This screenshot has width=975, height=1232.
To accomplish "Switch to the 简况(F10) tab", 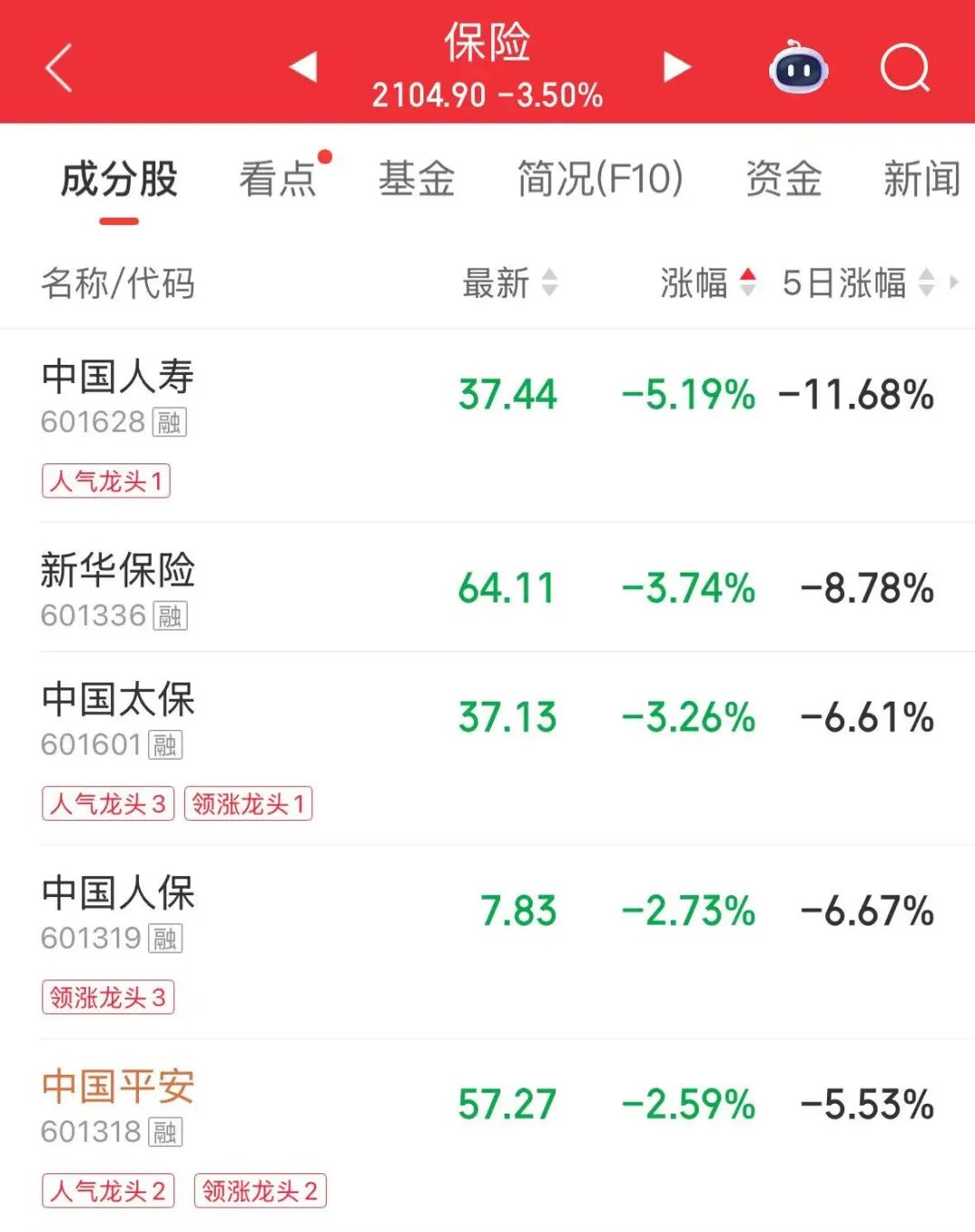I will (x=599, y=179).
